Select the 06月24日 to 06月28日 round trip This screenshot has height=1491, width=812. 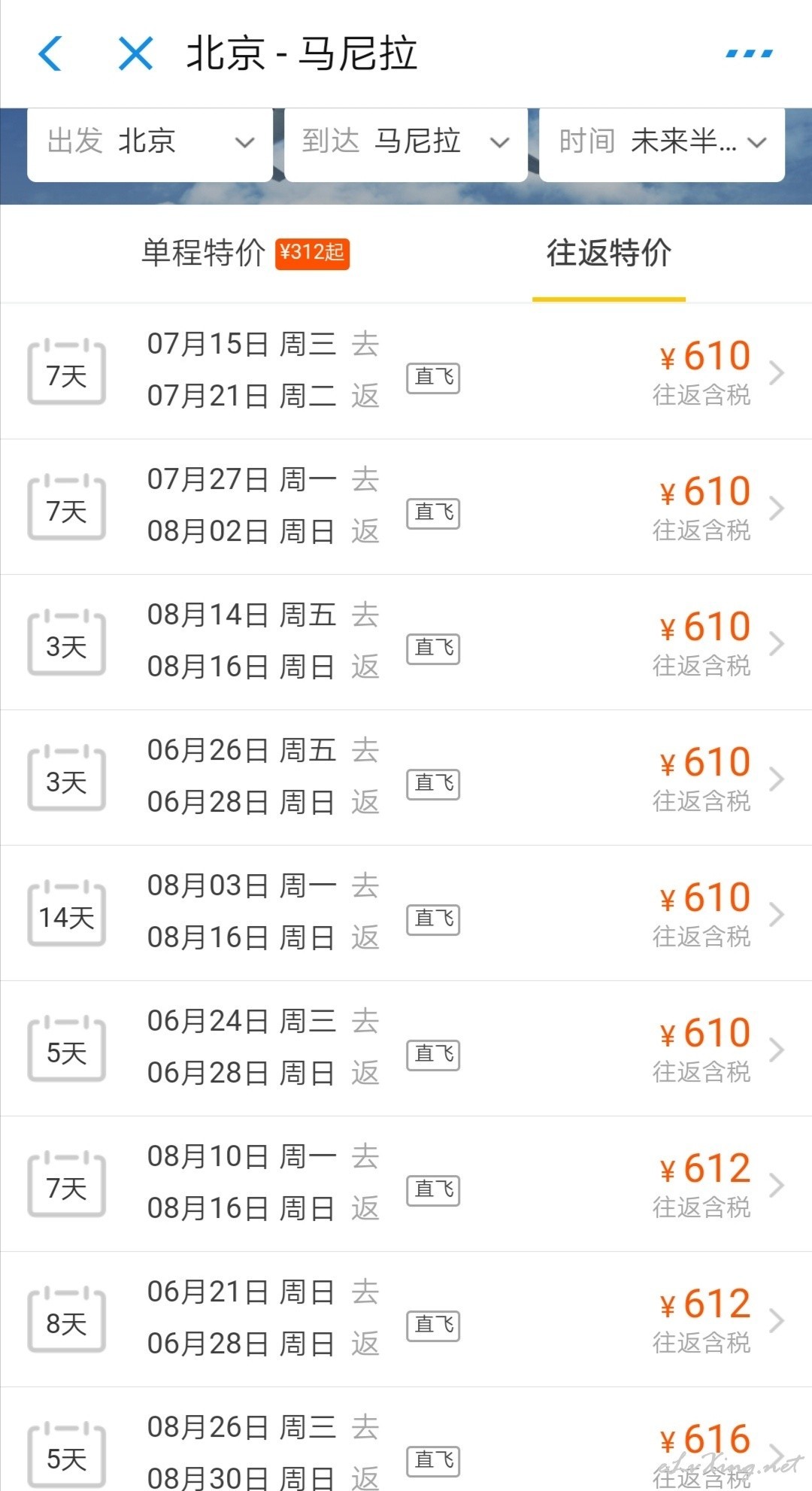pos(406,1049)
